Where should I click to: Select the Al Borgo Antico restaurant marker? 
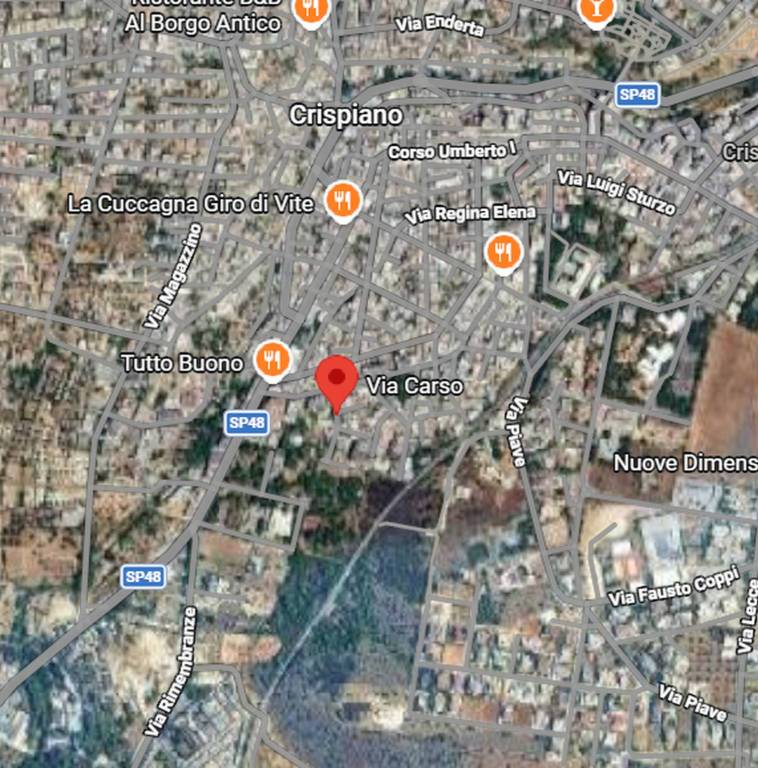[312, 10]
